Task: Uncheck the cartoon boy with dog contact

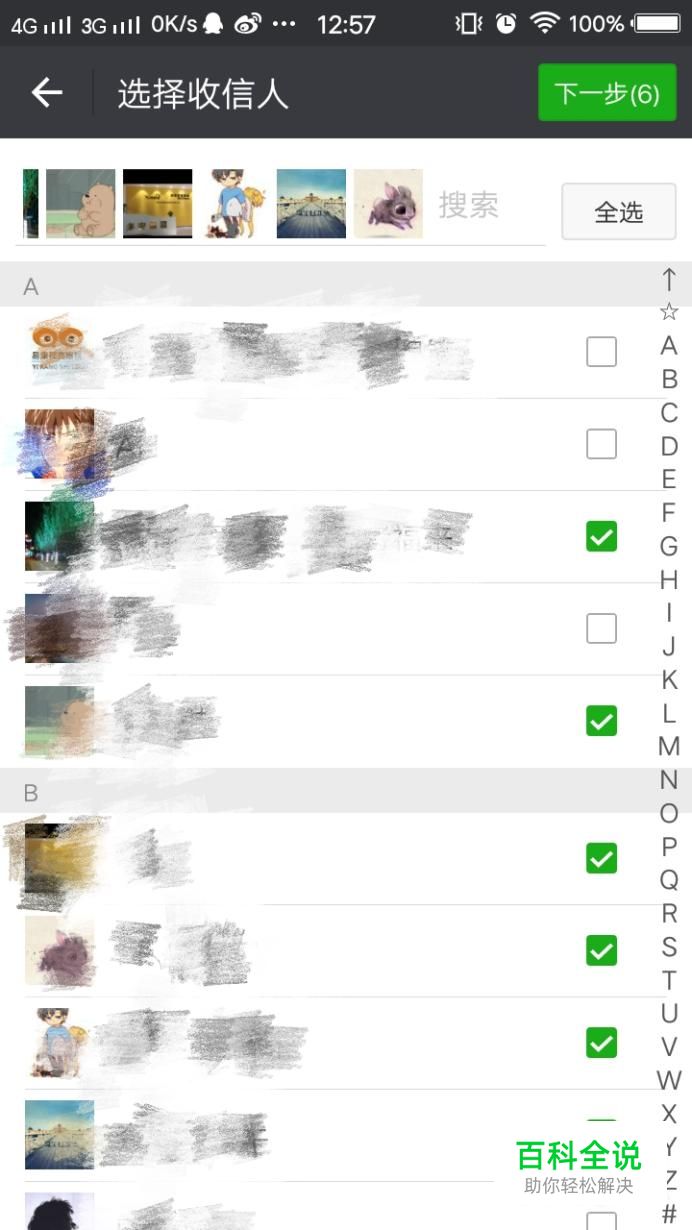Action: (601, 1042)
